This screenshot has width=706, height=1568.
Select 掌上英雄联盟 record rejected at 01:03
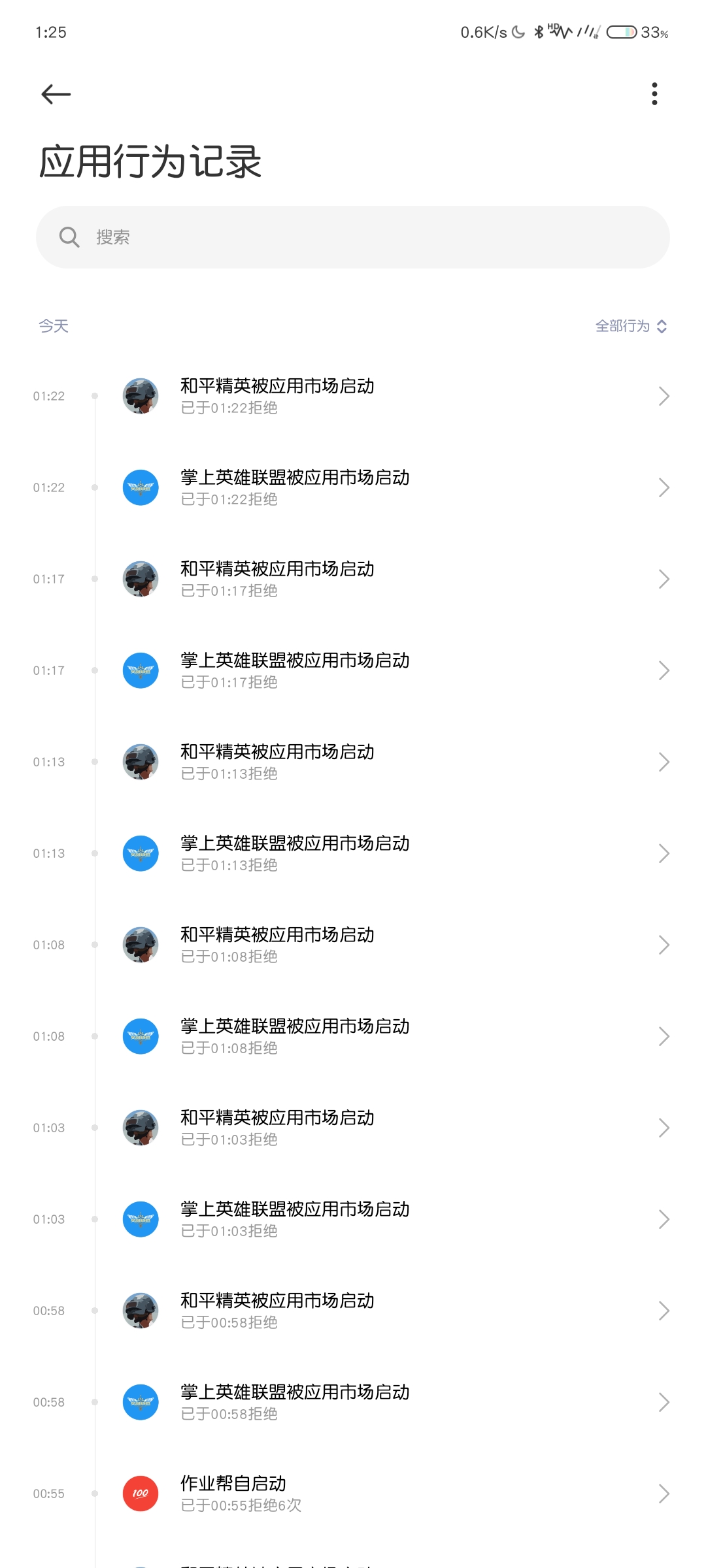392,1219
